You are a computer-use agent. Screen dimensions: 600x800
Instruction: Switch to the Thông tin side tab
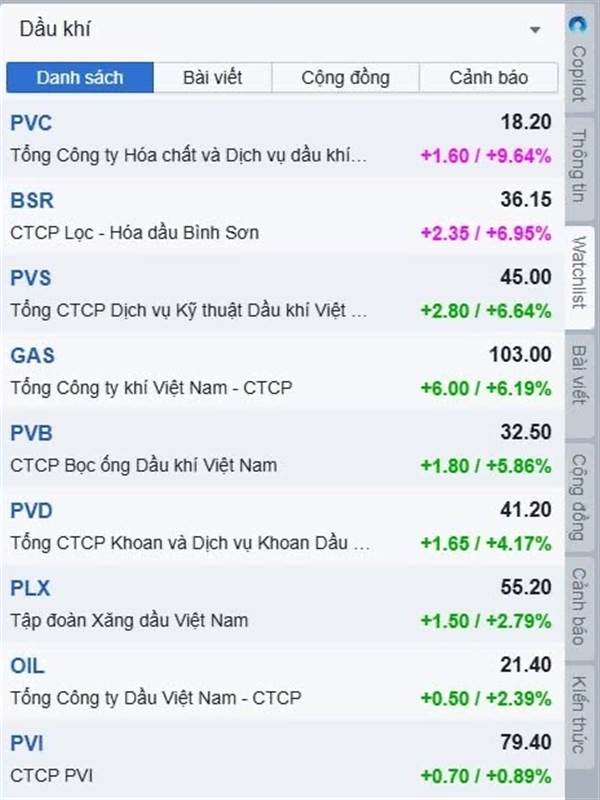click(x=578, y=167)
